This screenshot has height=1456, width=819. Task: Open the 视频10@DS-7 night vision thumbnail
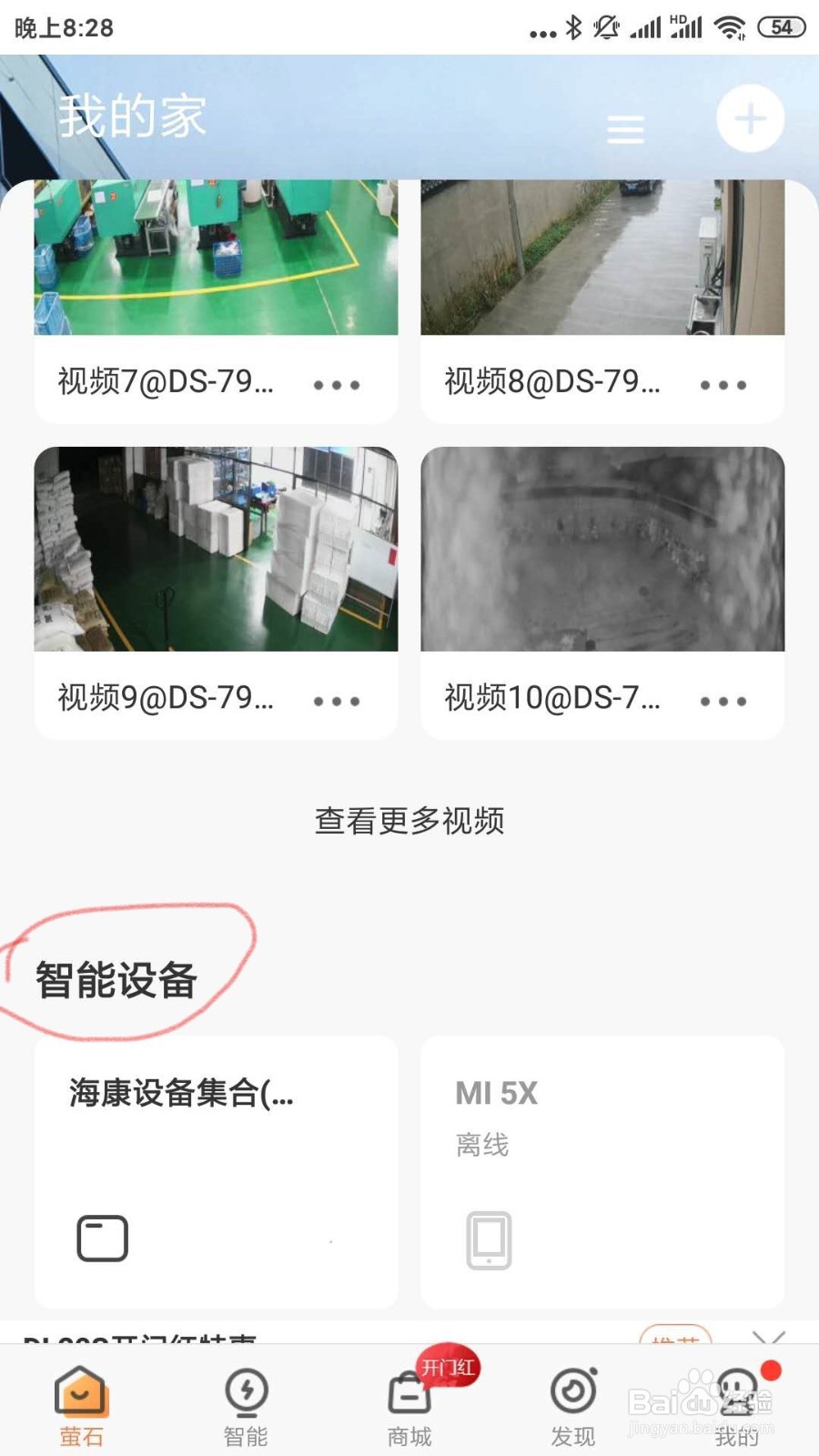602,550
